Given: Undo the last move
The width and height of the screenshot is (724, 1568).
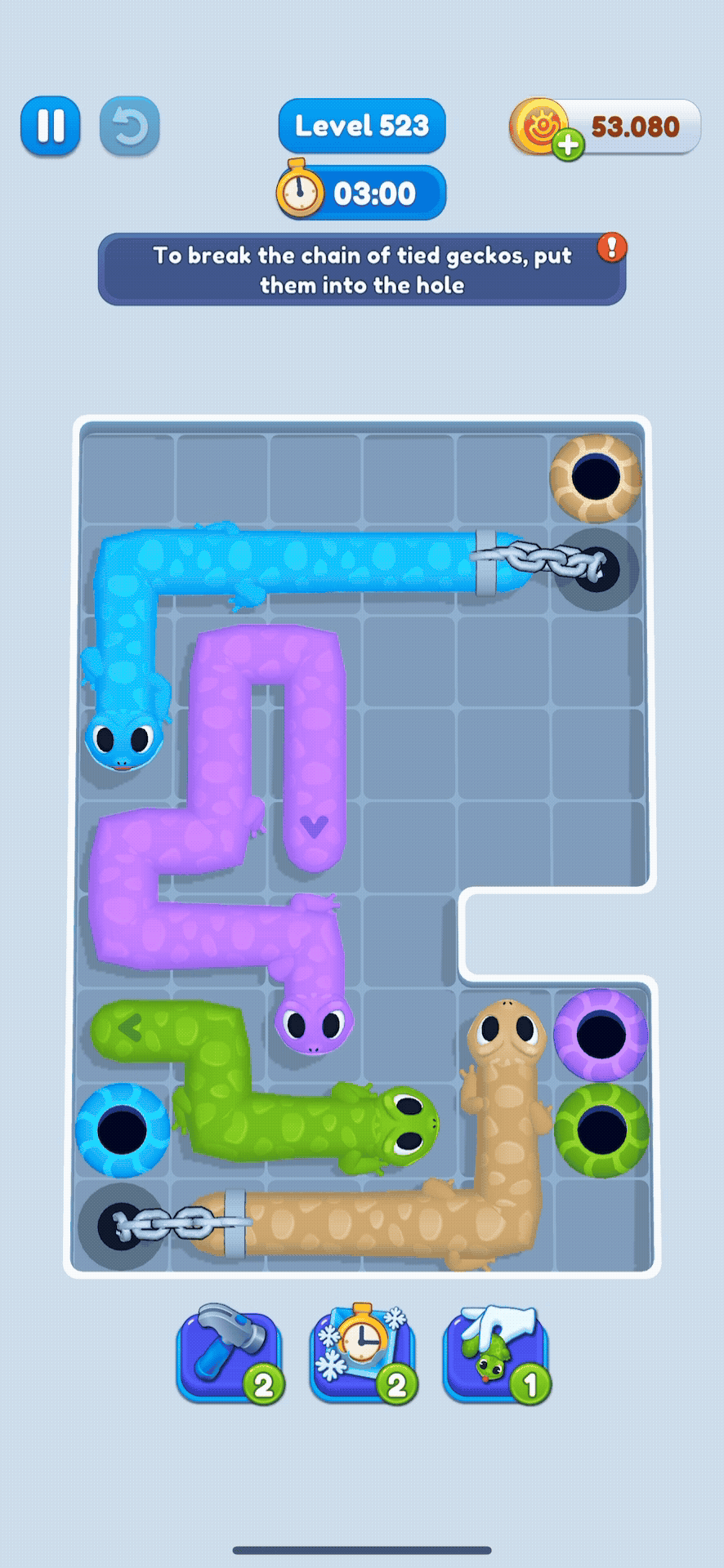Looking at the screenshot, I should coord(129,127).
